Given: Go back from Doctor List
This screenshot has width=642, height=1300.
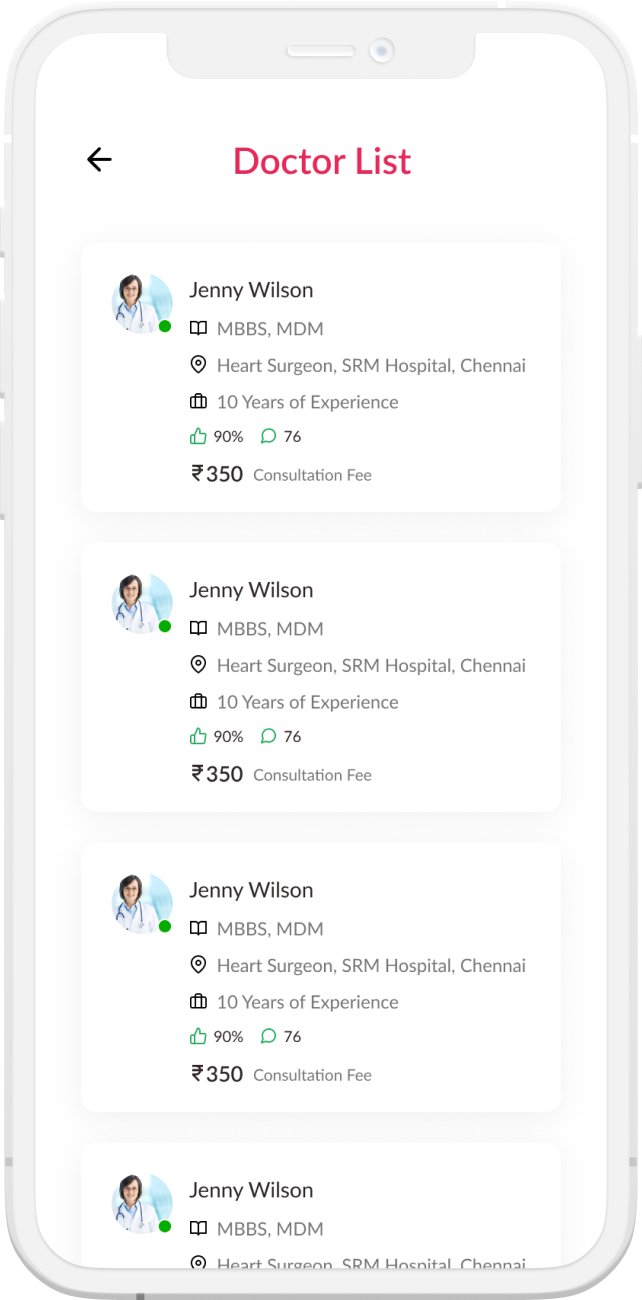Looking at the screenshot, I should pyautogui.click(x=99, y=159).
